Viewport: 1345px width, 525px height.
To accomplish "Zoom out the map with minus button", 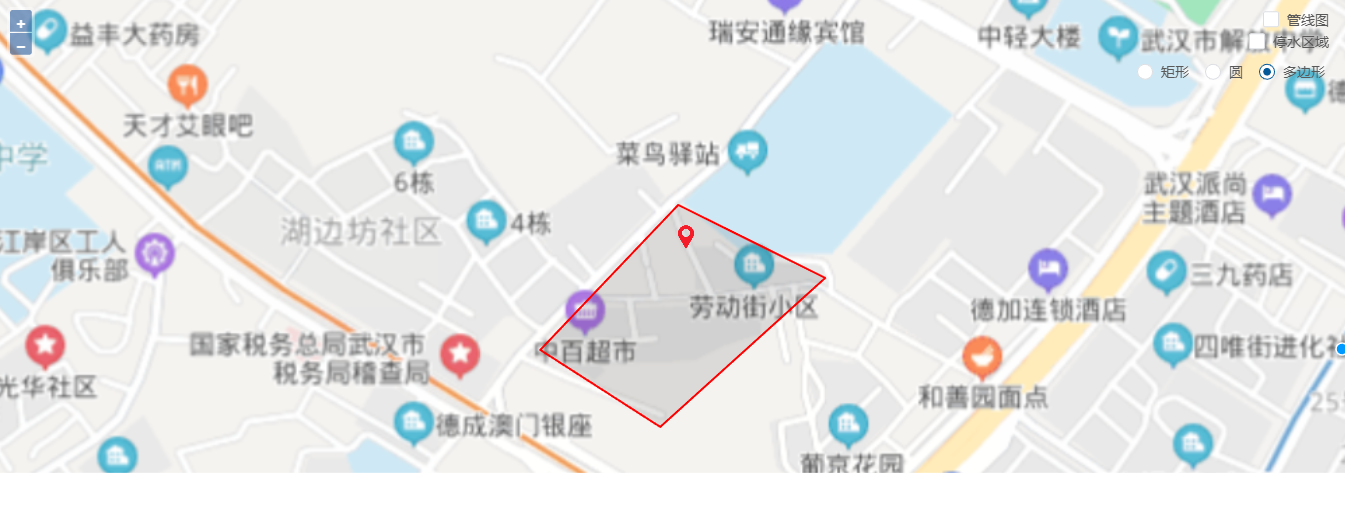I will click(x=21, y=45).
